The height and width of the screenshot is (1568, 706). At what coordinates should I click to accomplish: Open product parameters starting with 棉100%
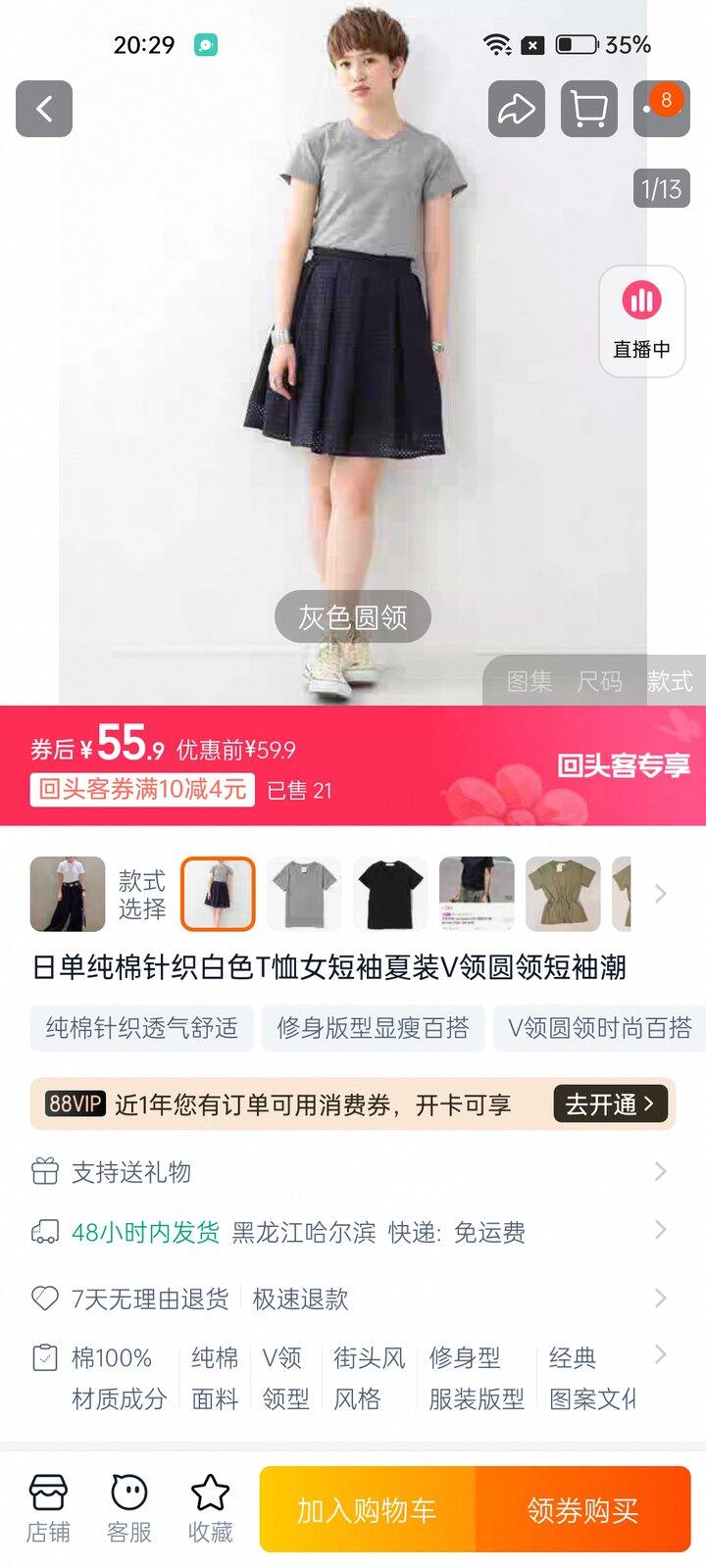click(x=353, y=1378)
